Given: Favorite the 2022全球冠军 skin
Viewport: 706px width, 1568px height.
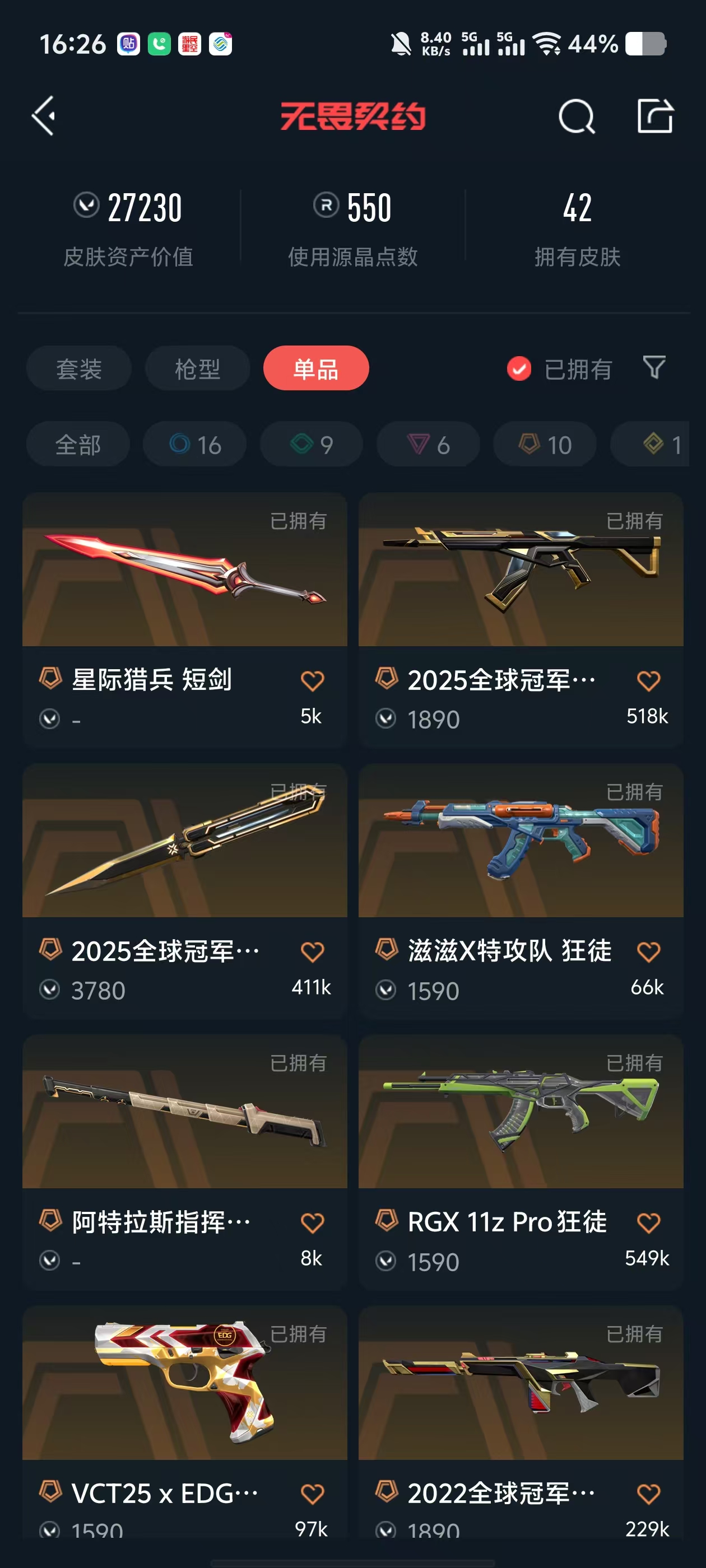Looking at the screenshot, I should click(x=648, y=1493).
